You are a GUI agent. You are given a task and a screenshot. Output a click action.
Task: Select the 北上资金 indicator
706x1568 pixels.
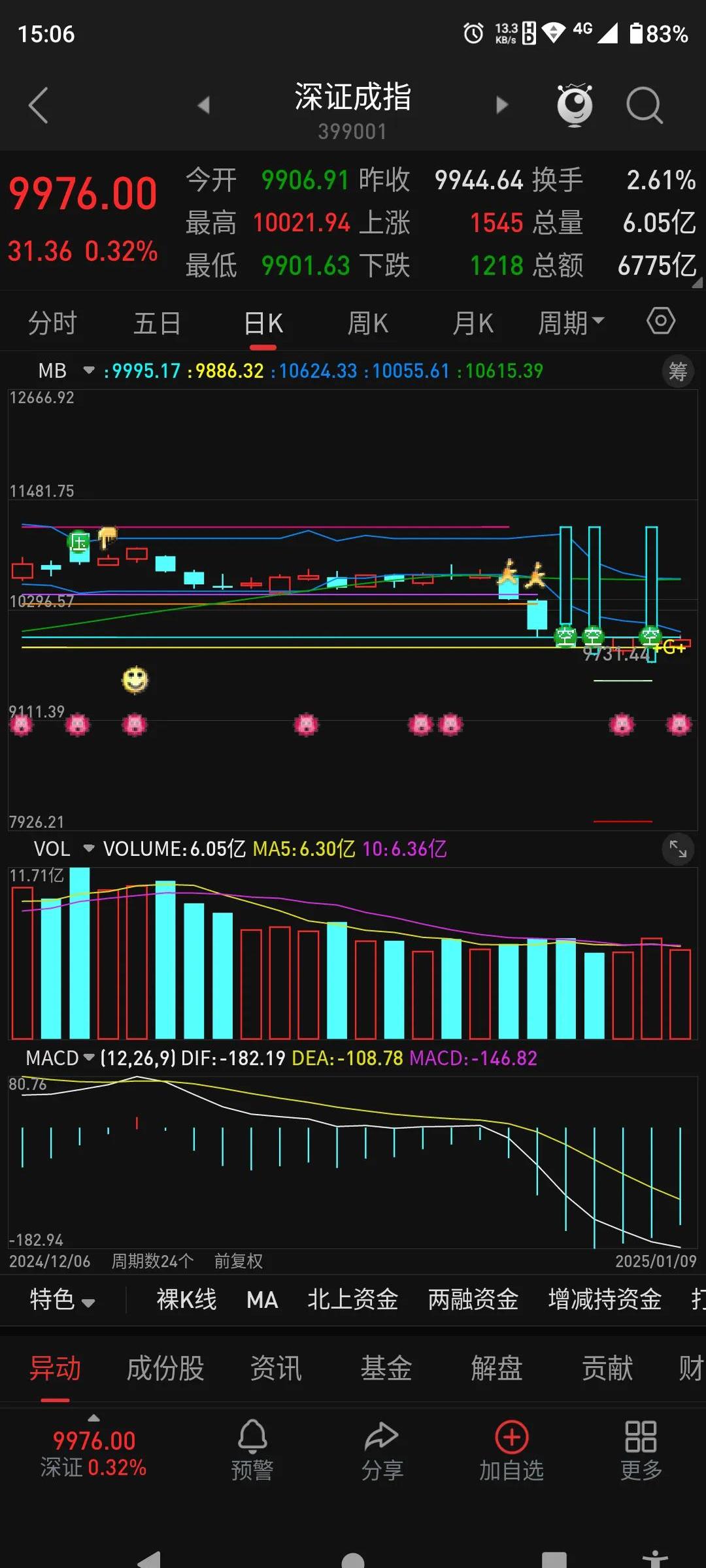(353, 1300)
